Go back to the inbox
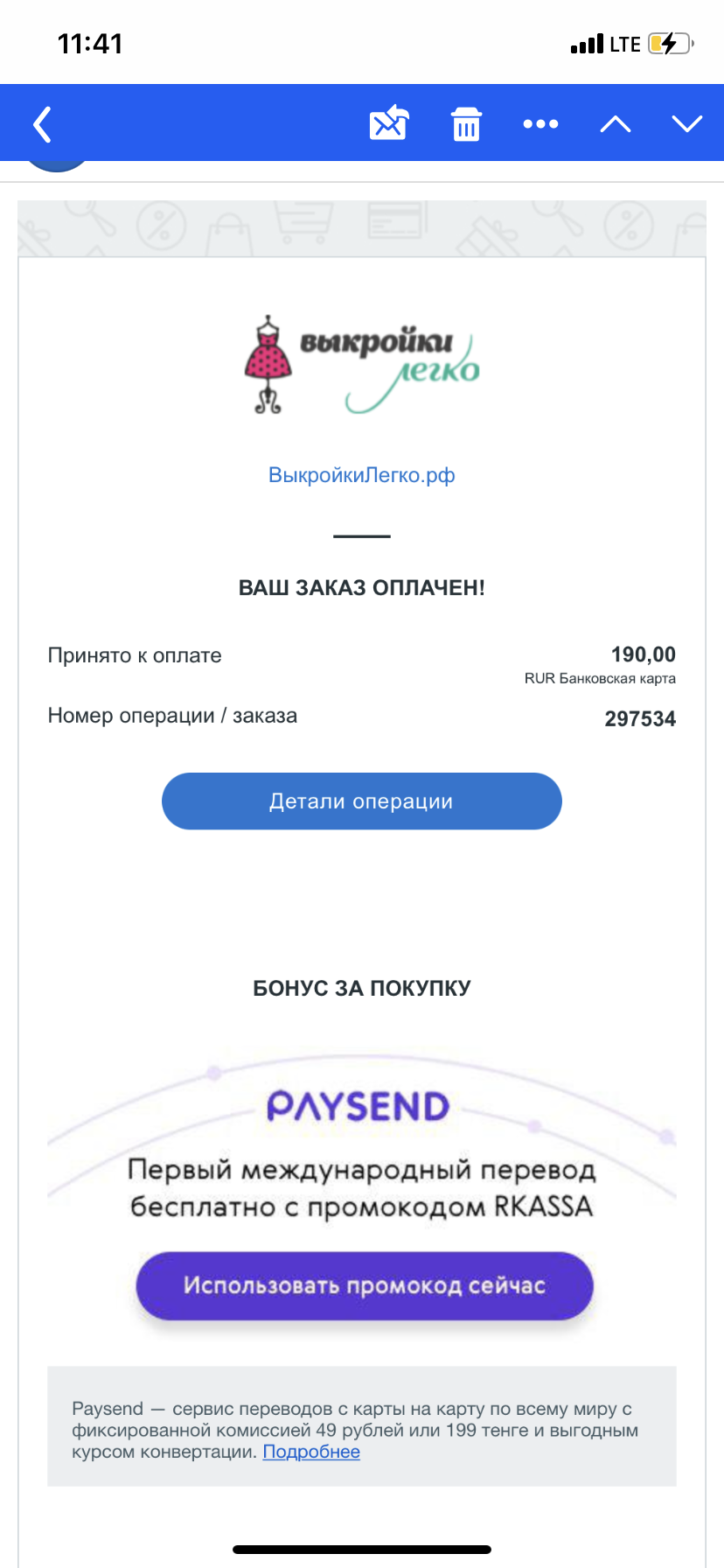 click(43, 124)
